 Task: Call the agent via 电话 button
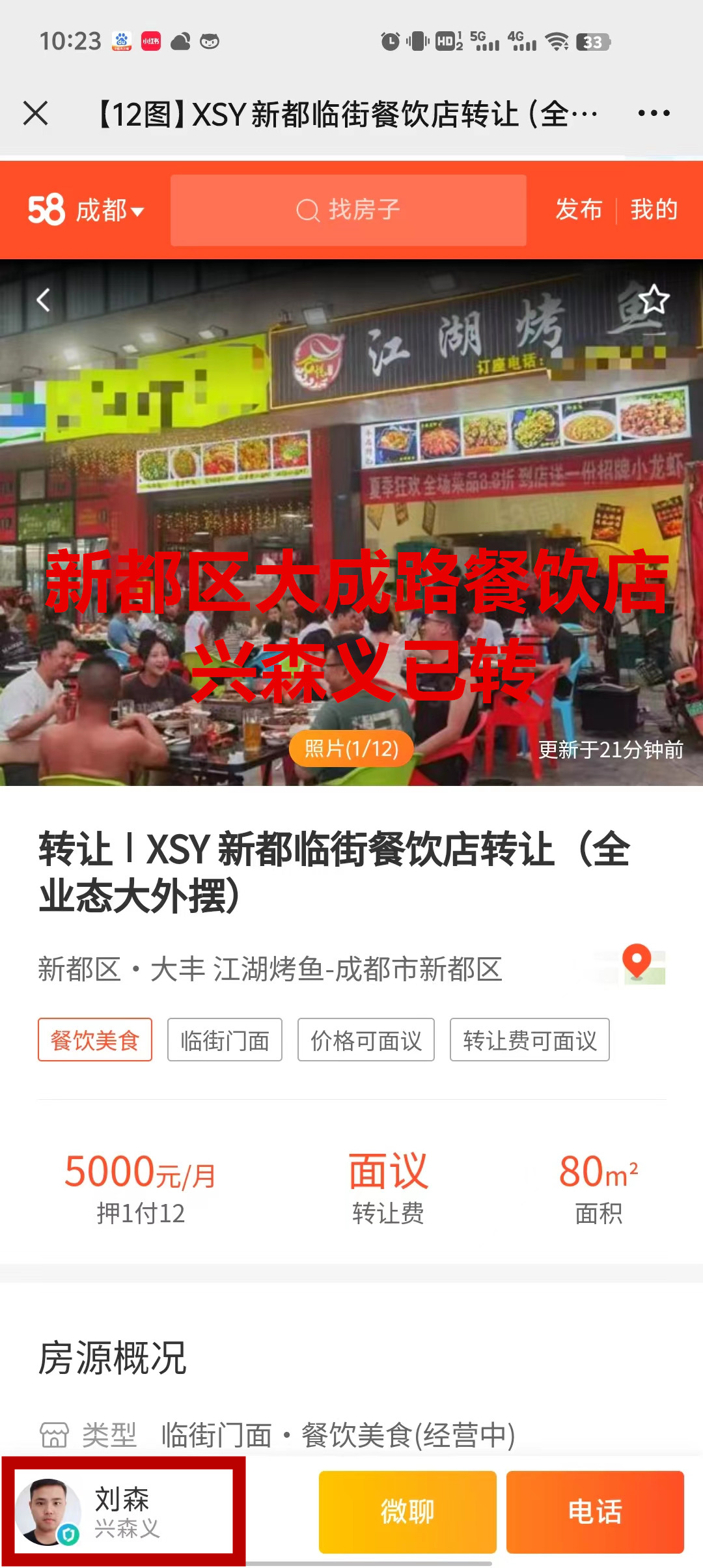point(595,1512)
